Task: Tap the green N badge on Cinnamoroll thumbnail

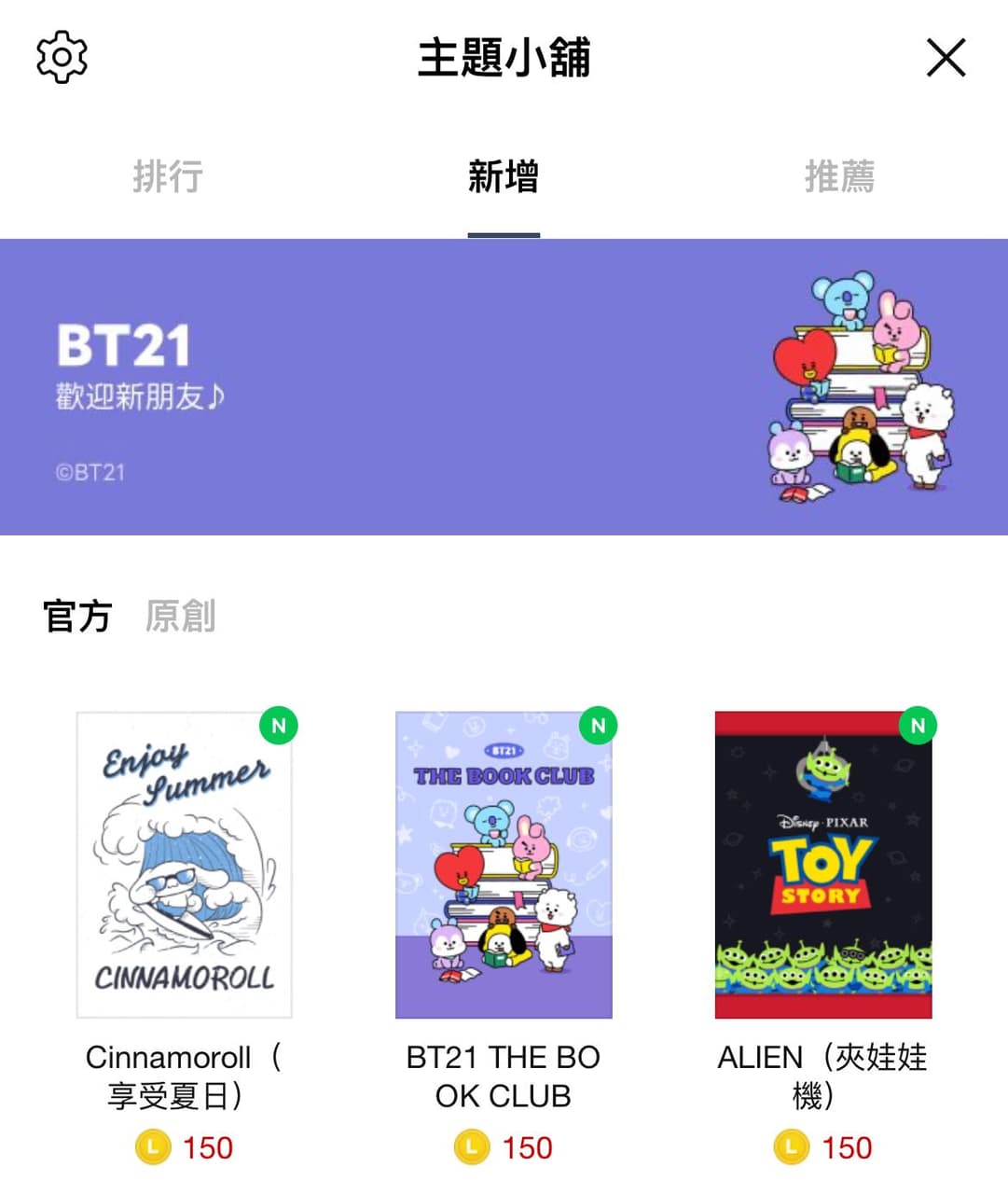Action: click(278, 725)
